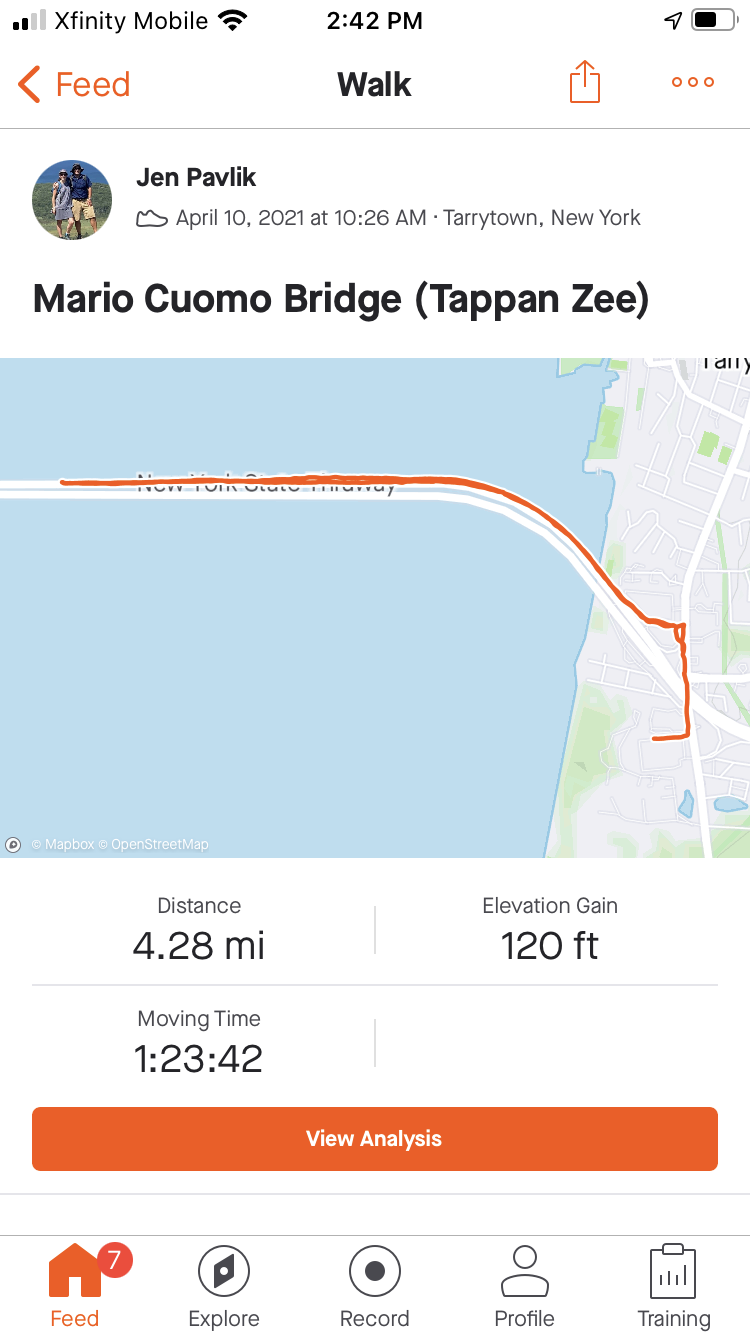The width and height of the screenshot is (750, 1334).
Task: Share this walk activity
Action: coord(585,82)
